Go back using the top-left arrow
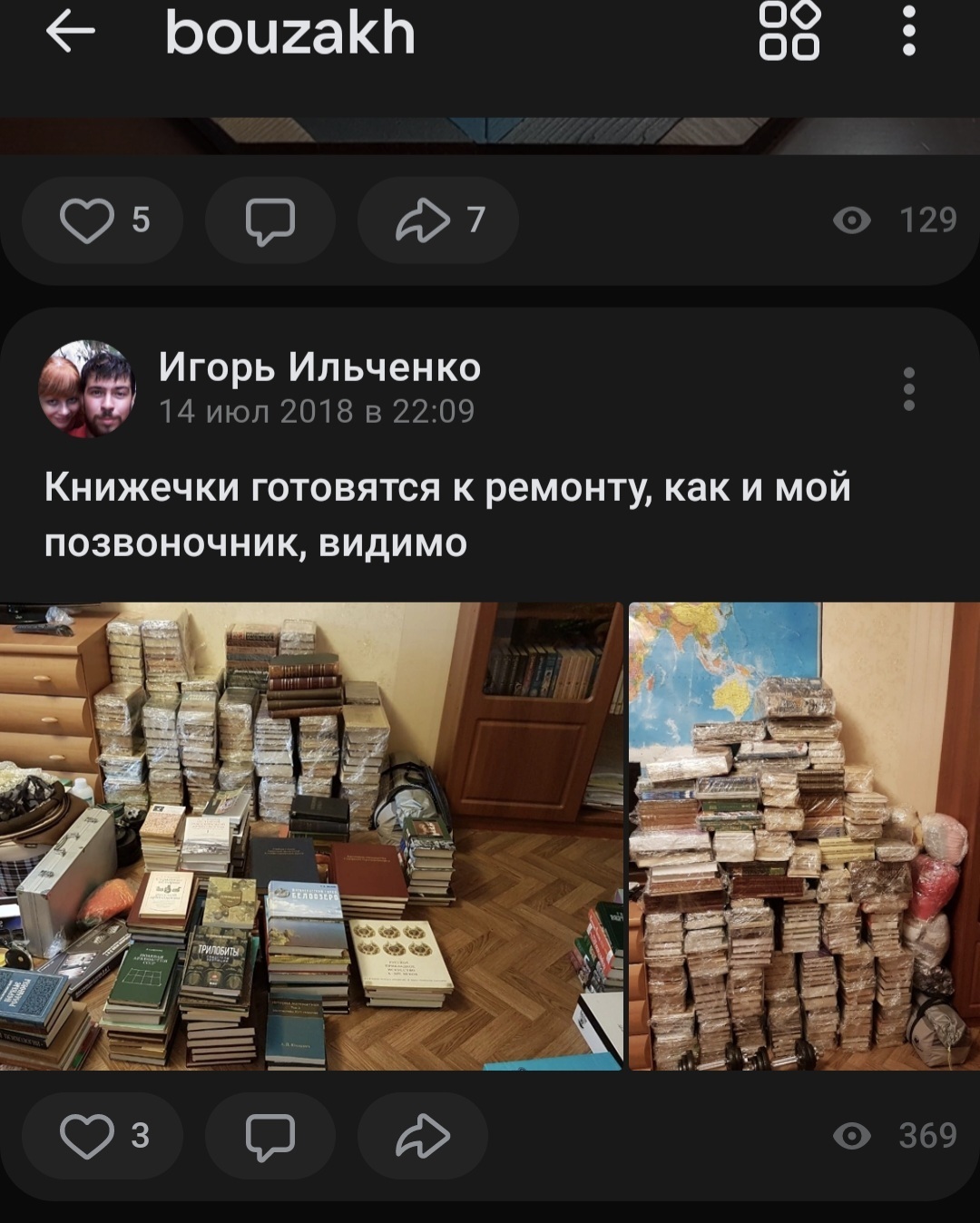Screen dimensions: 980x1223 (70, 33)
